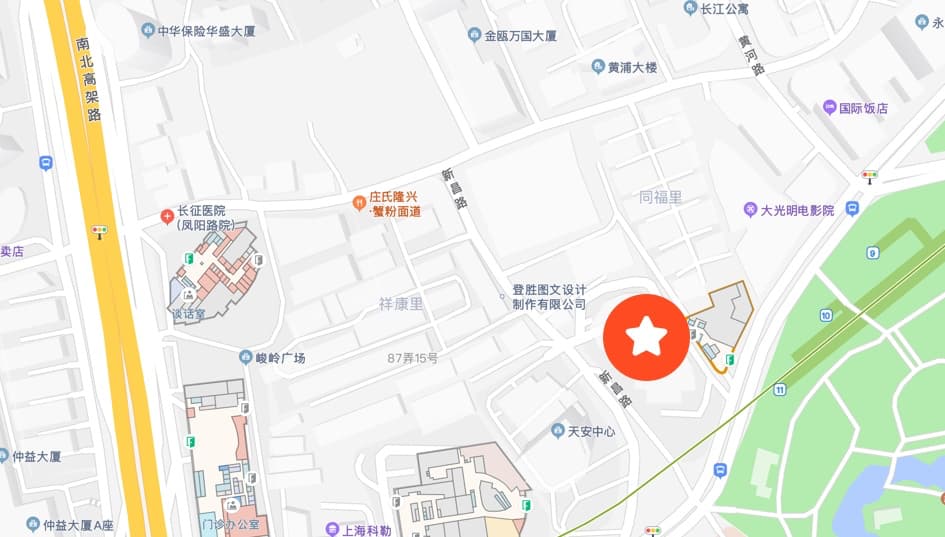Viewport: 945px width, 537px height.
Task: Select the 大光明电影院 cinema marker
Action: [750, 210]
